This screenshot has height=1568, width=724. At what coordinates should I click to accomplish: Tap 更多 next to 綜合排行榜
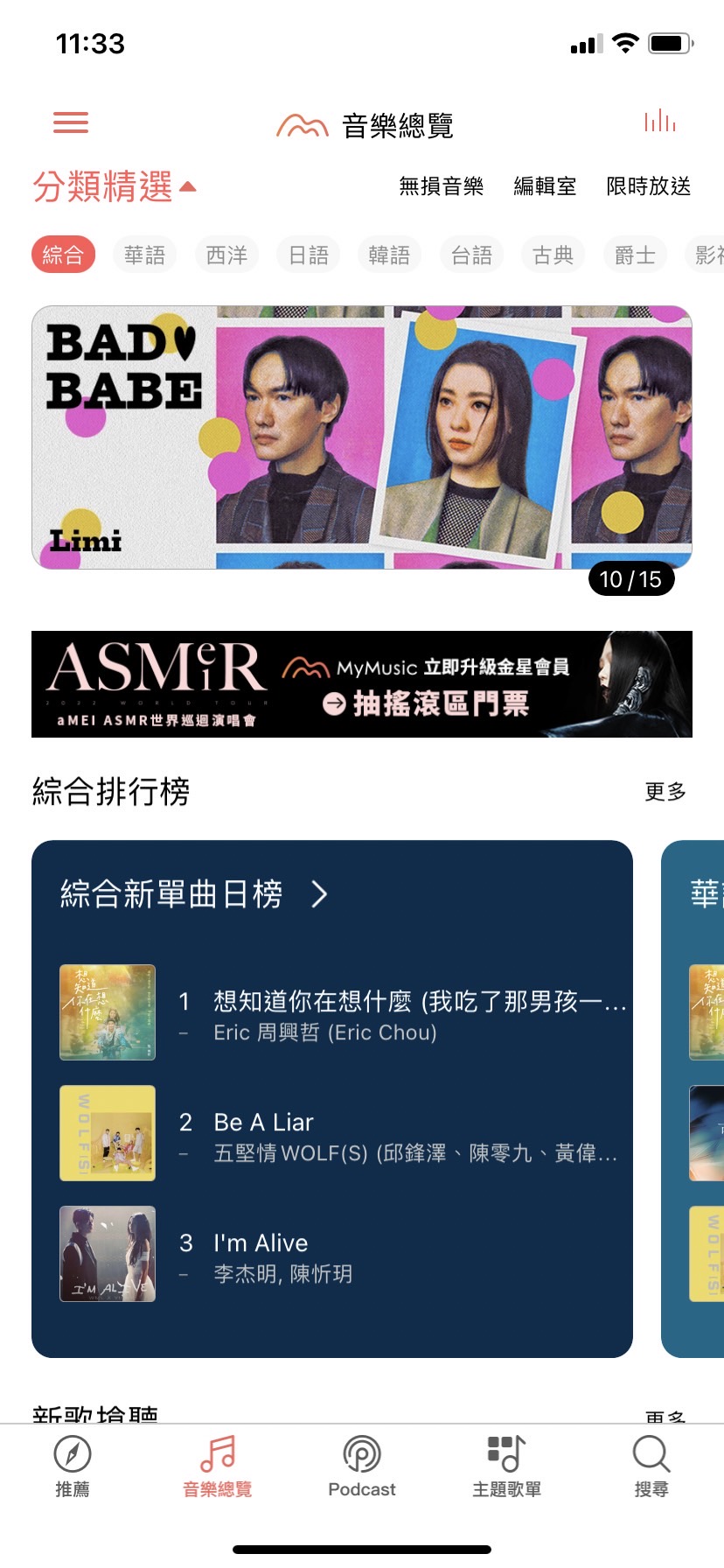pyautogui.click(x=665, y=790)
